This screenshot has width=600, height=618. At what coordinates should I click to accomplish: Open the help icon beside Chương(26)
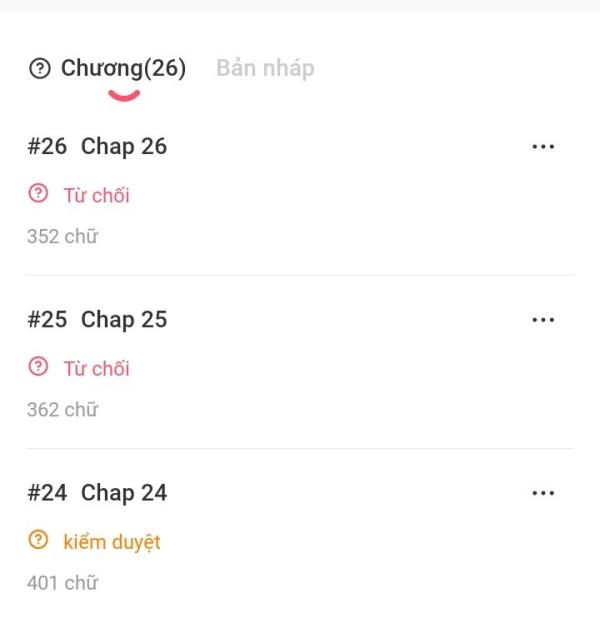pyautogui.click(x=39, y=69)
